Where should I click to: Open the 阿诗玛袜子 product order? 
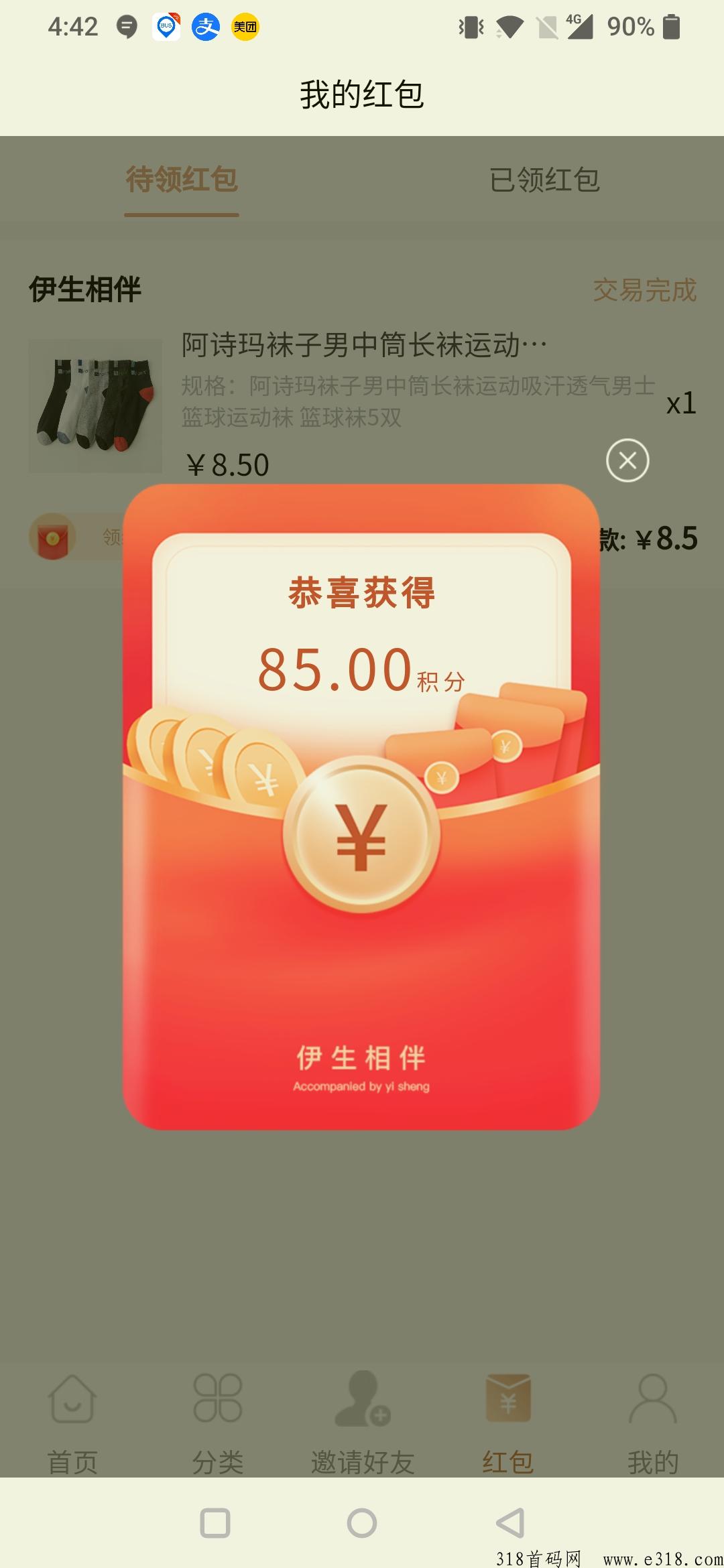click(364, 346)
